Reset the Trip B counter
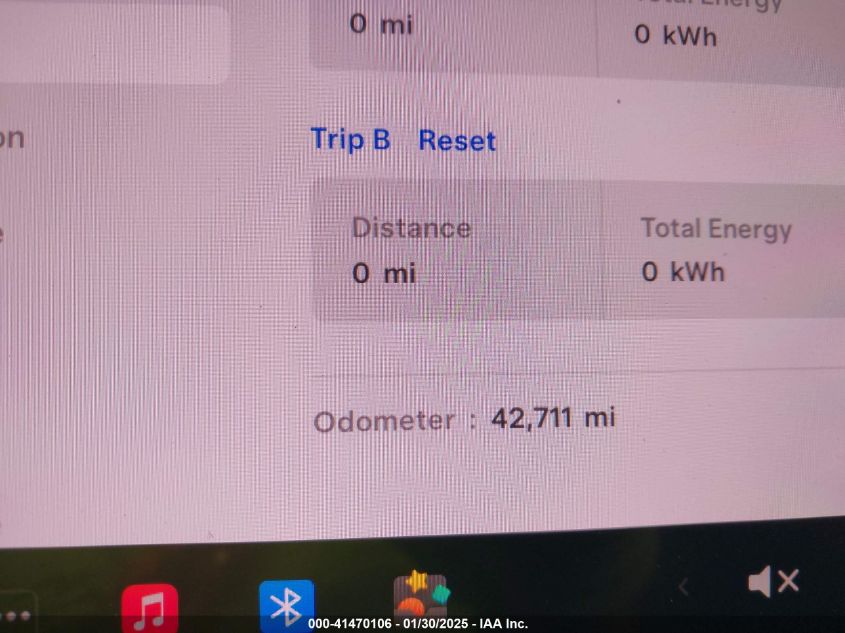The image size is (845, 633). pyautogui.click(x=457, y=141)
